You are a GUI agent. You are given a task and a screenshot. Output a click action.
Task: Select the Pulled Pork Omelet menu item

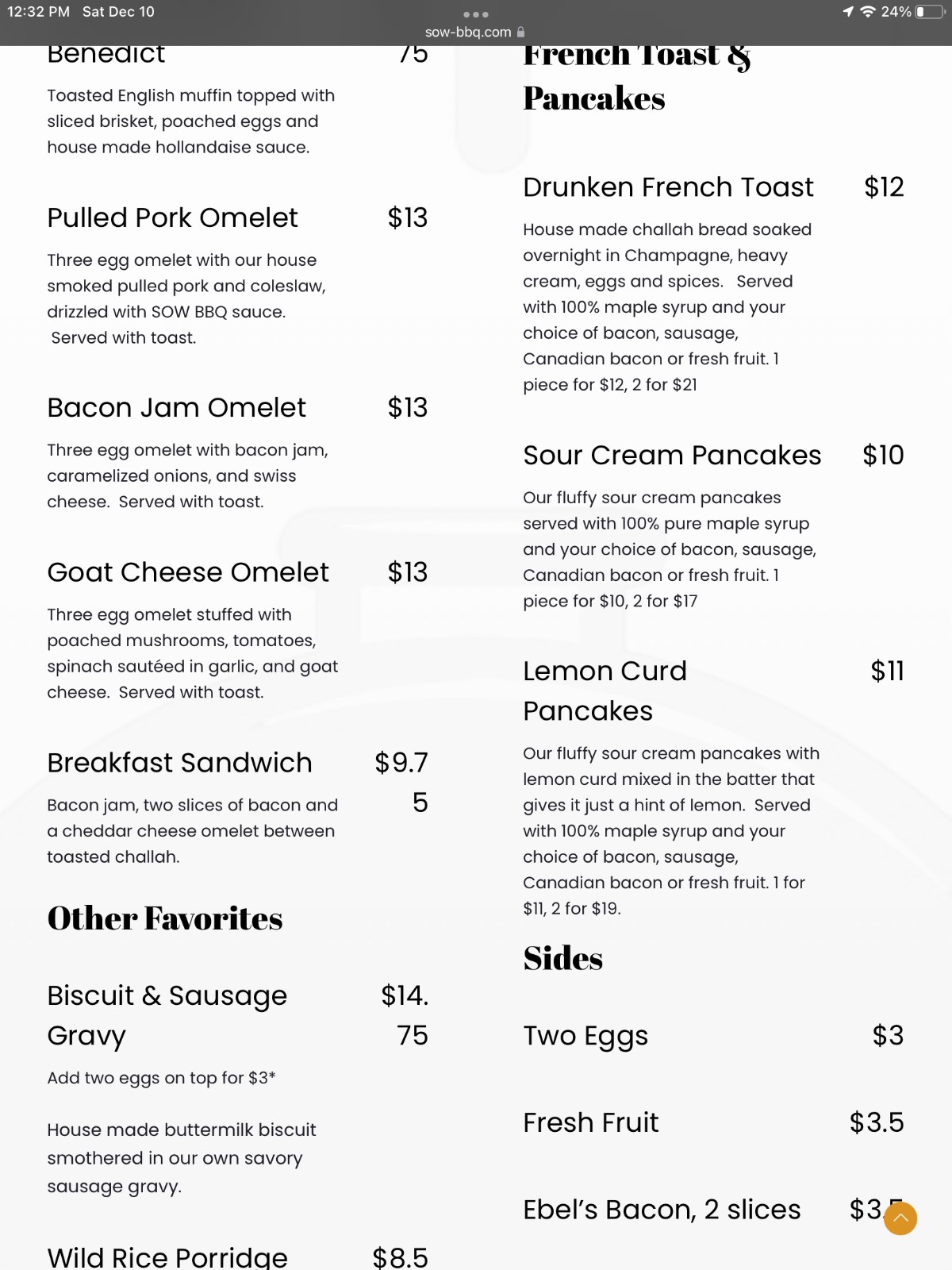click(x=171, y=217)
